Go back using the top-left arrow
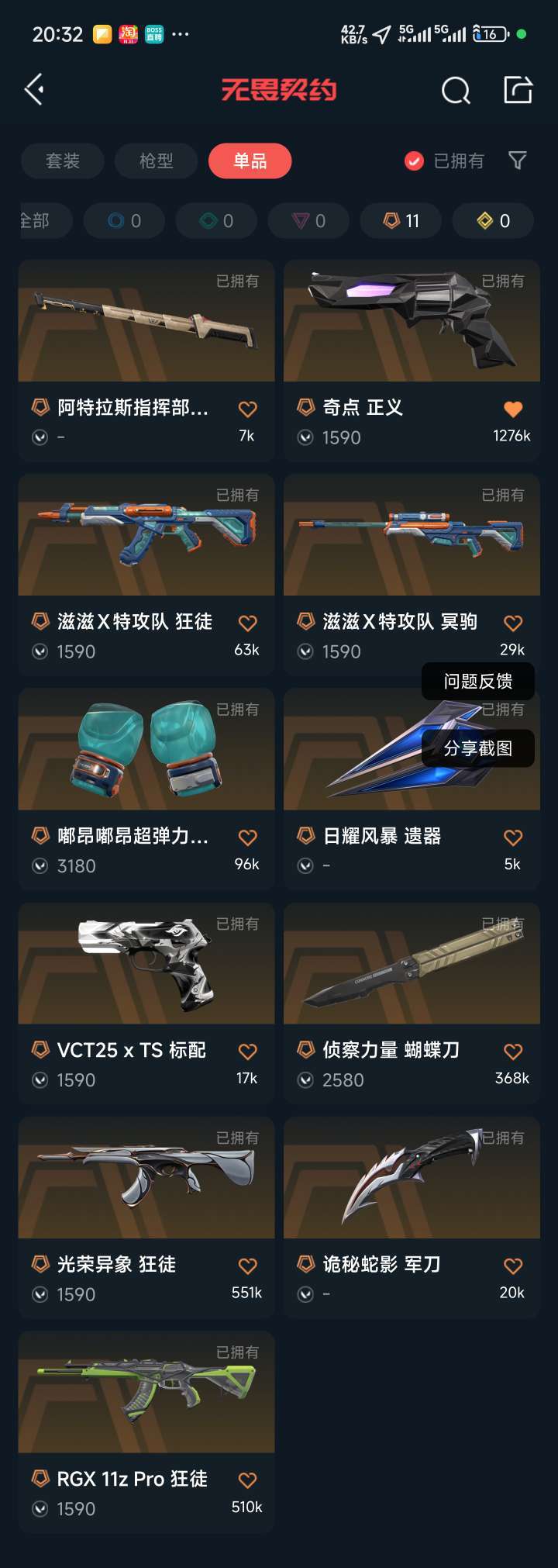 pyautogui.click(x=35, y=90)
